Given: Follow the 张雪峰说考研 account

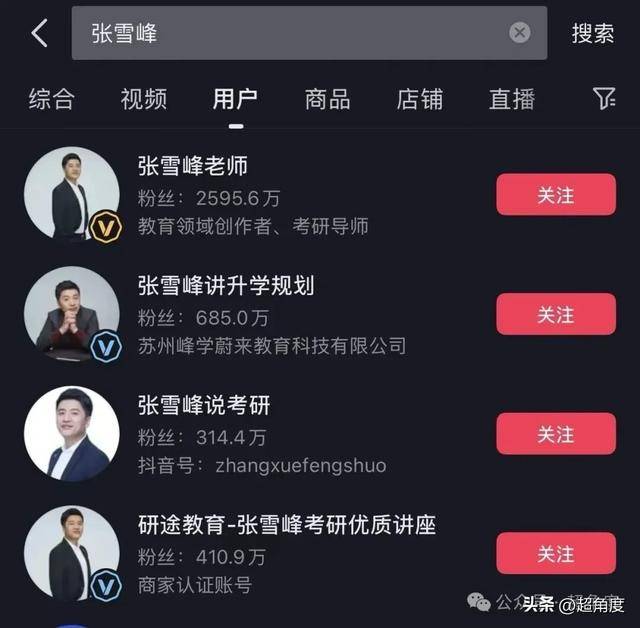Looking at the screenshot, I should [556, 434].
